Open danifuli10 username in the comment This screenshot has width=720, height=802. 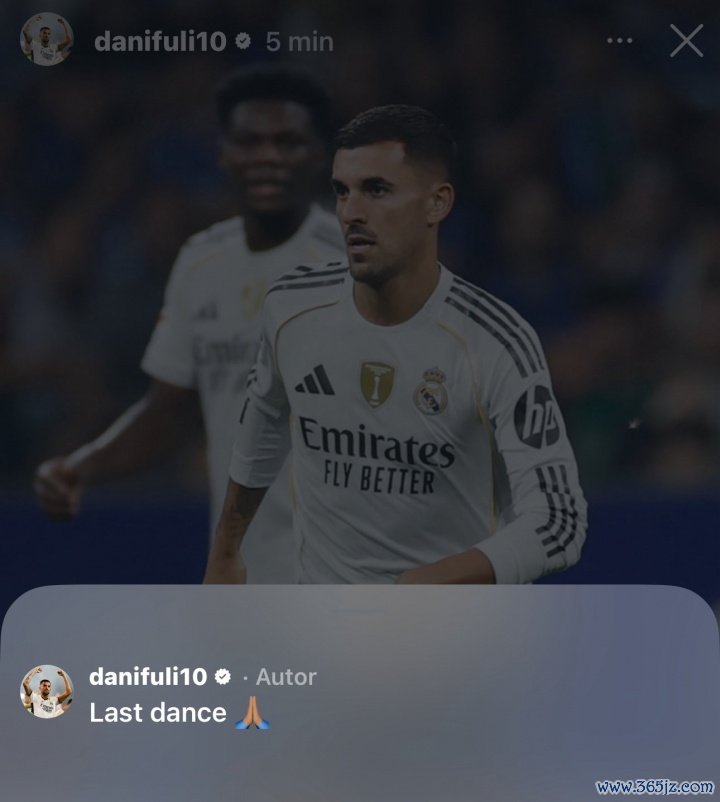click(x=148, y=677)
